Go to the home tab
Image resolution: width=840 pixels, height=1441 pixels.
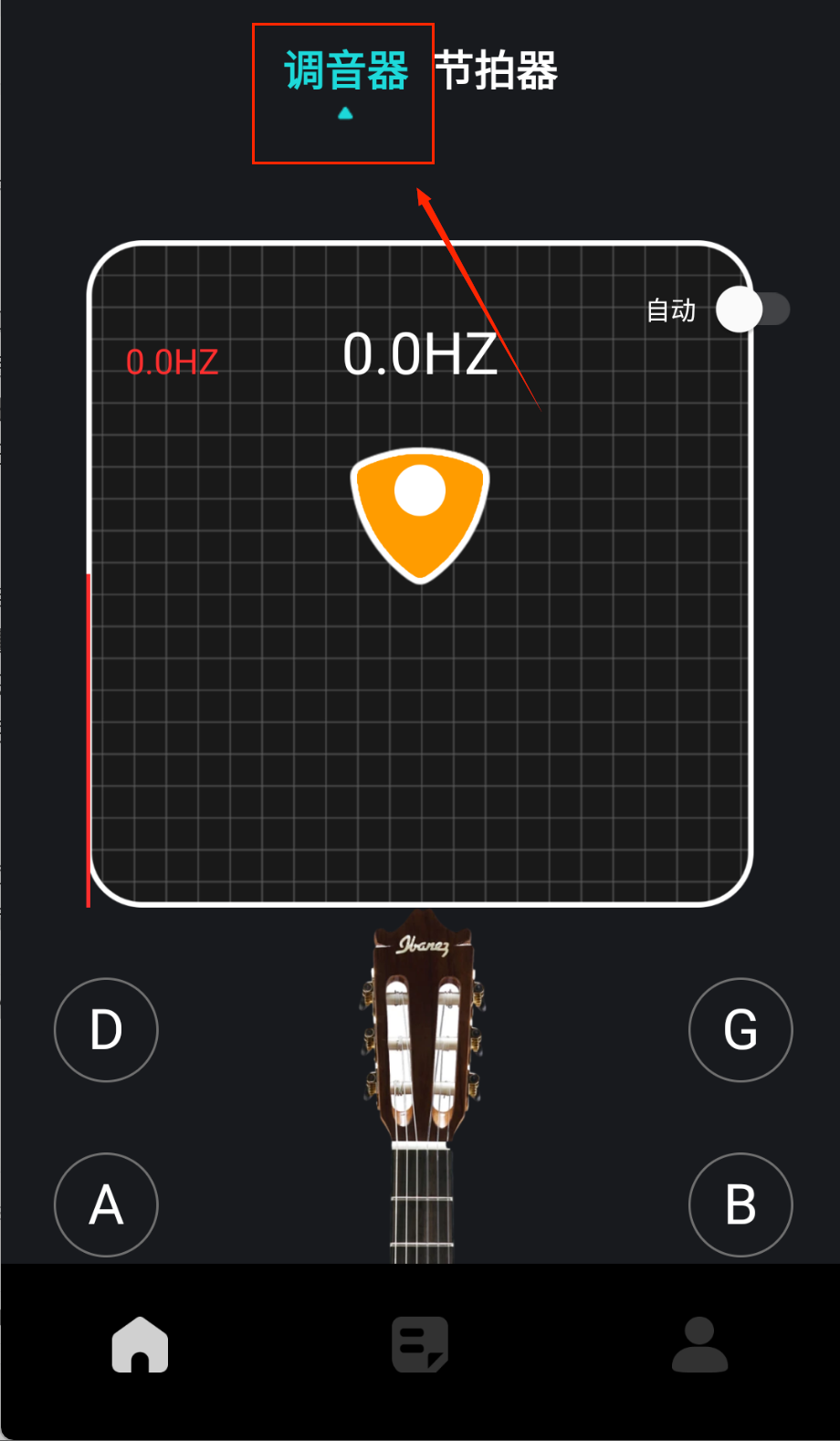click(x=140, y=1344)
